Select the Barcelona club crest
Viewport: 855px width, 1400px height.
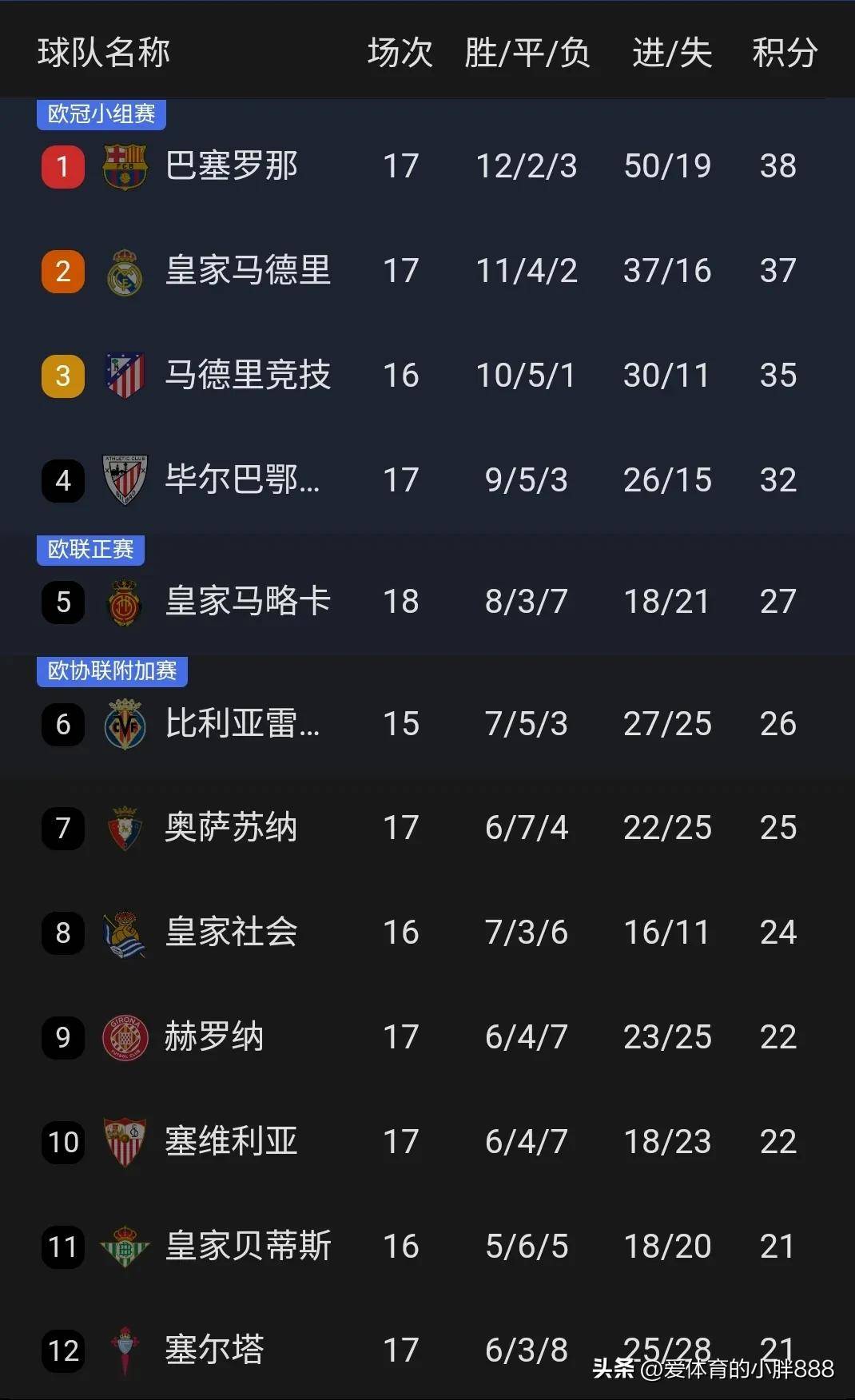point(124,165)
